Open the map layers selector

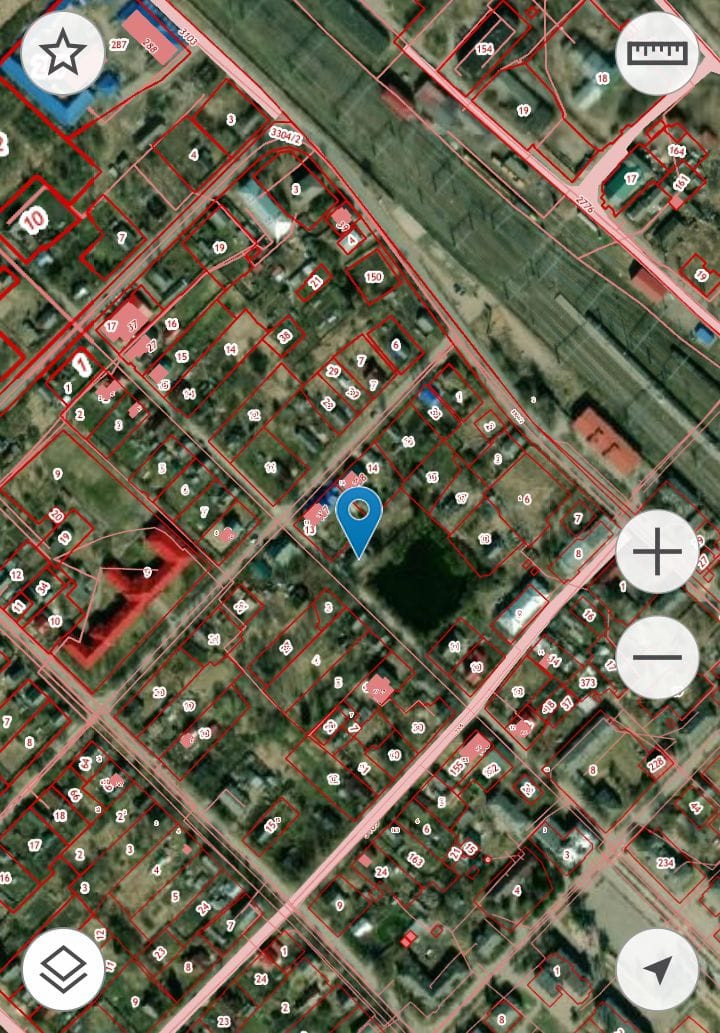click(x=63, y=969)
